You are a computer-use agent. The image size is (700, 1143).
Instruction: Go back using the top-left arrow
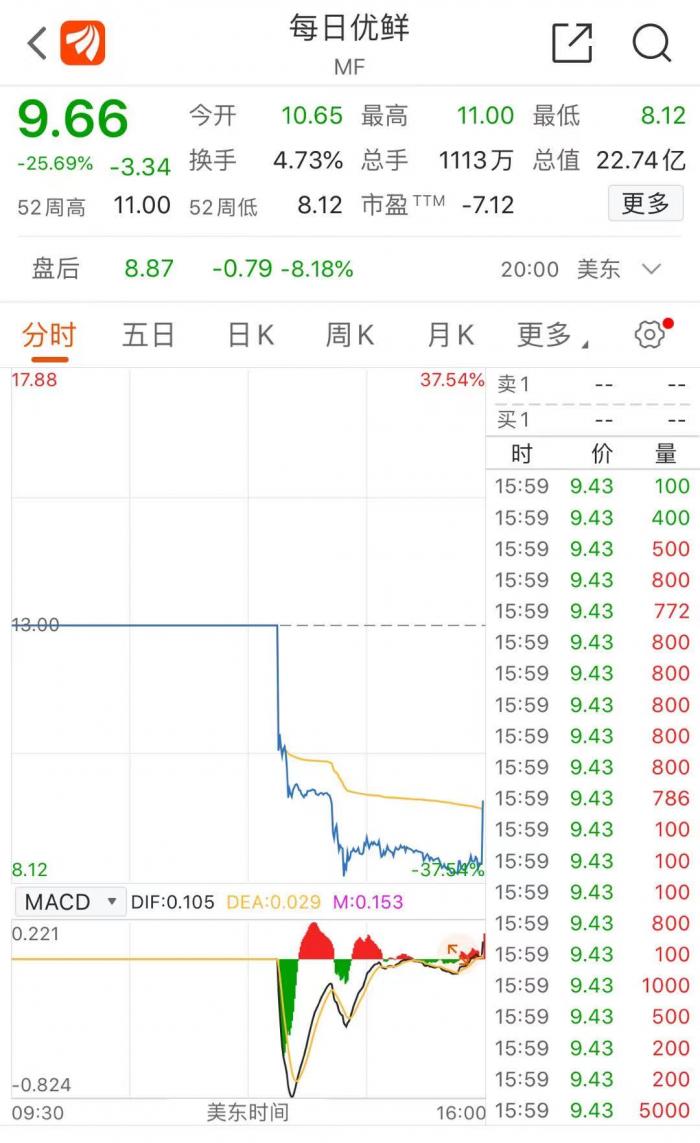tap(38, 44)
